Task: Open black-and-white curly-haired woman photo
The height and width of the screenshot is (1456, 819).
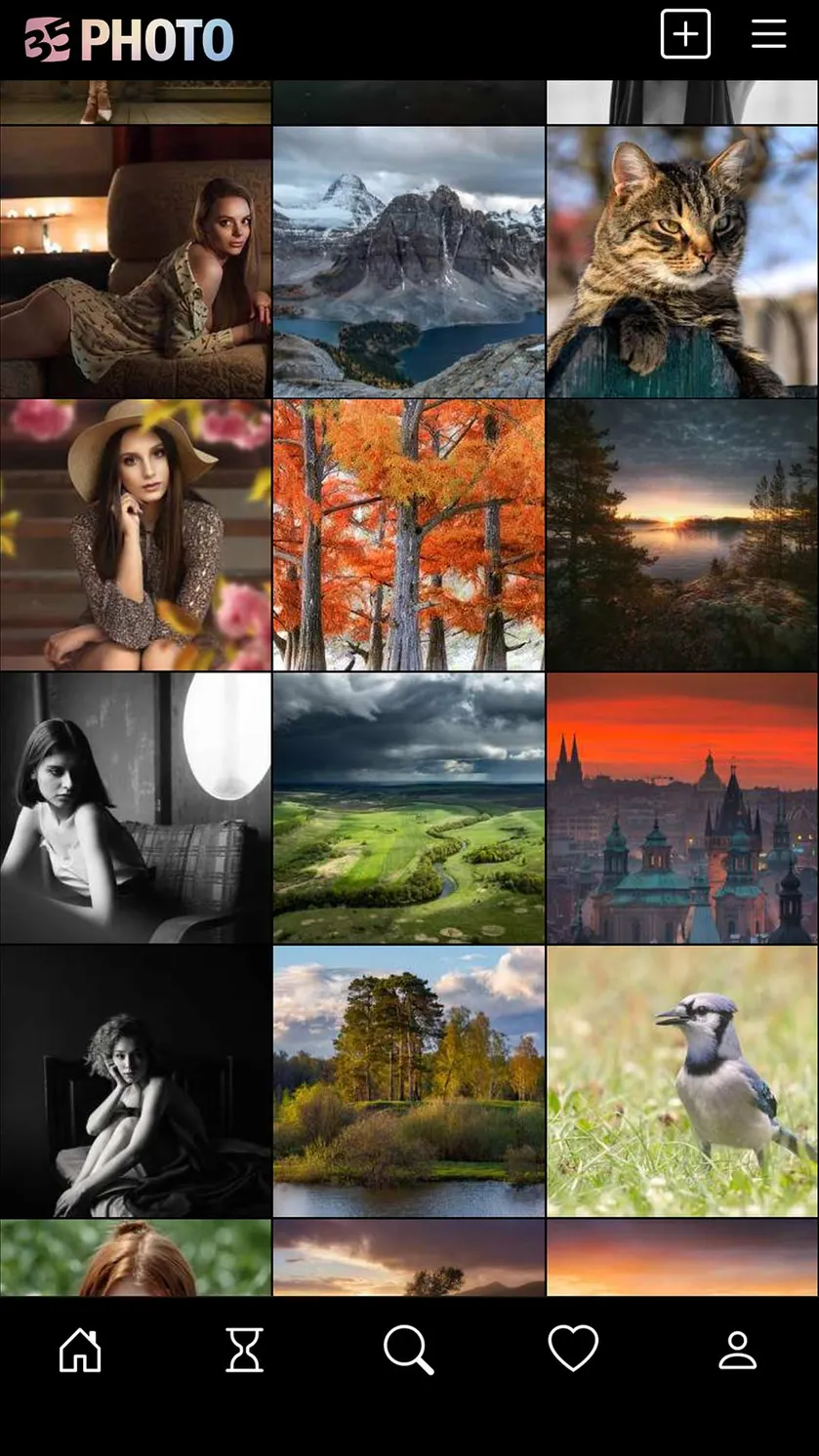Action: click(x=136, y=1081)
